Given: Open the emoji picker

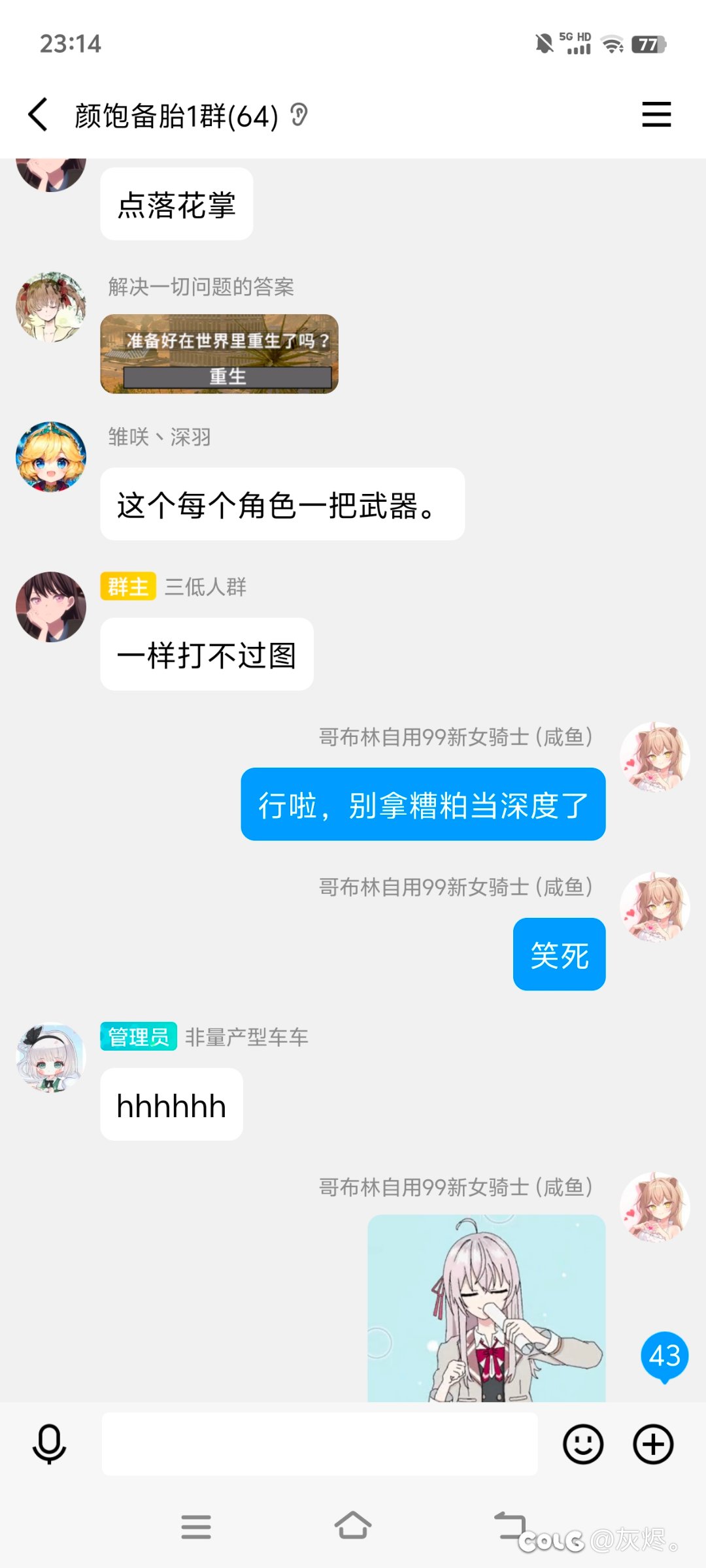Looking at the screenshot, I should (x=583, y=1444).
